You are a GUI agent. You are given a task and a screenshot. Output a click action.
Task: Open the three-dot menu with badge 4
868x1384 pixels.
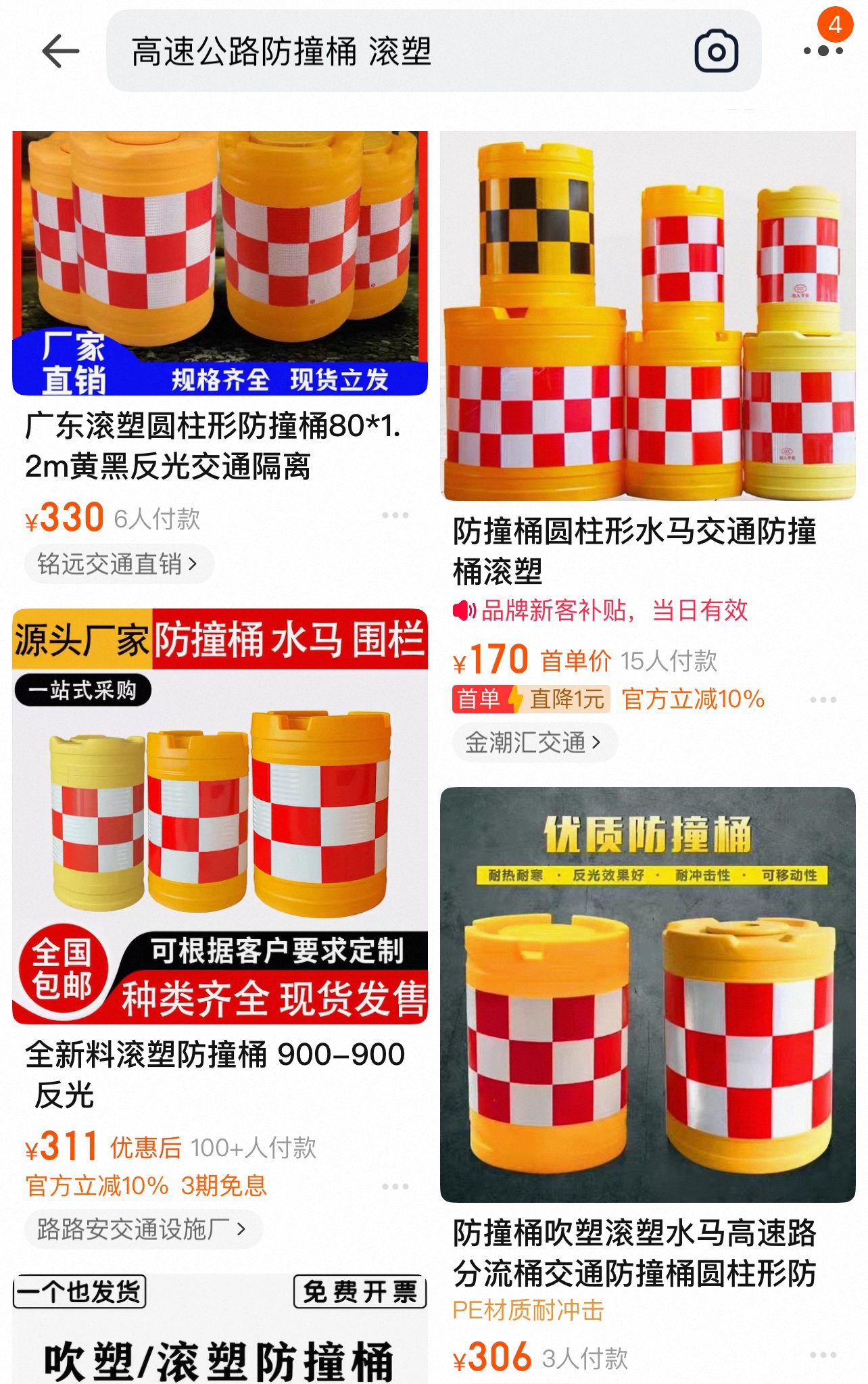(x=823, y=51)
